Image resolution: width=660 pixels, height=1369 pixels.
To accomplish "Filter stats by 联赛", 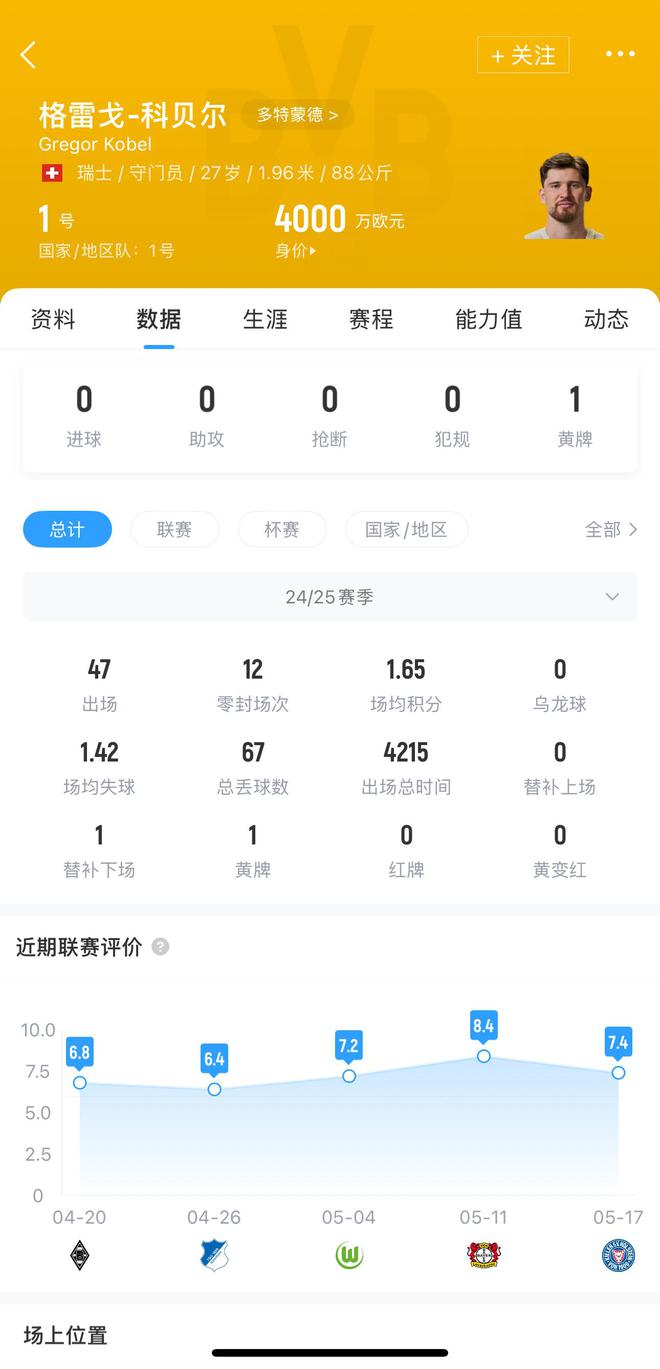I will tap(175, 529).
